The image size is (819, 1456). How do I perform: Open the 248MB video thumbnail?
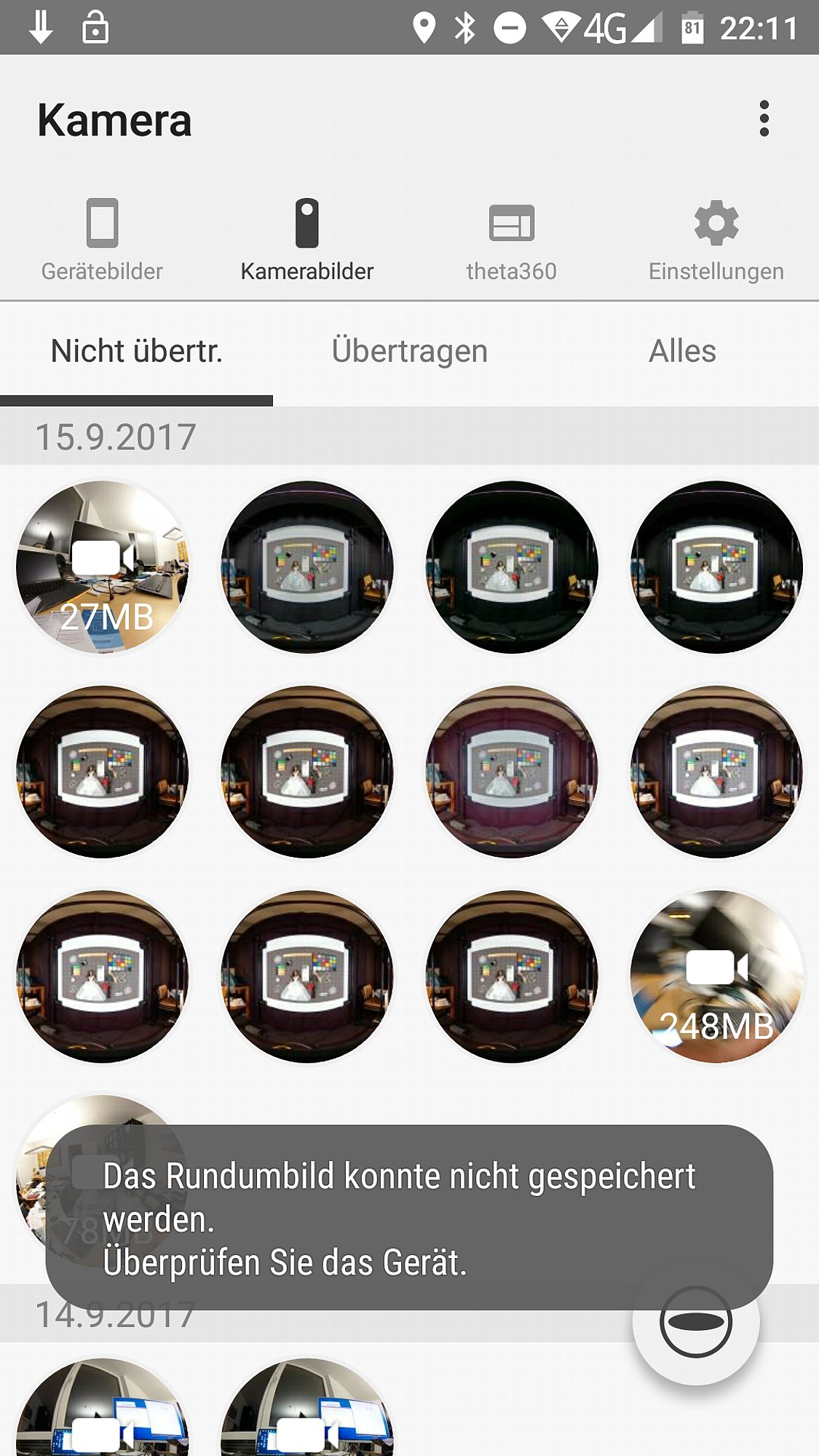716,976
